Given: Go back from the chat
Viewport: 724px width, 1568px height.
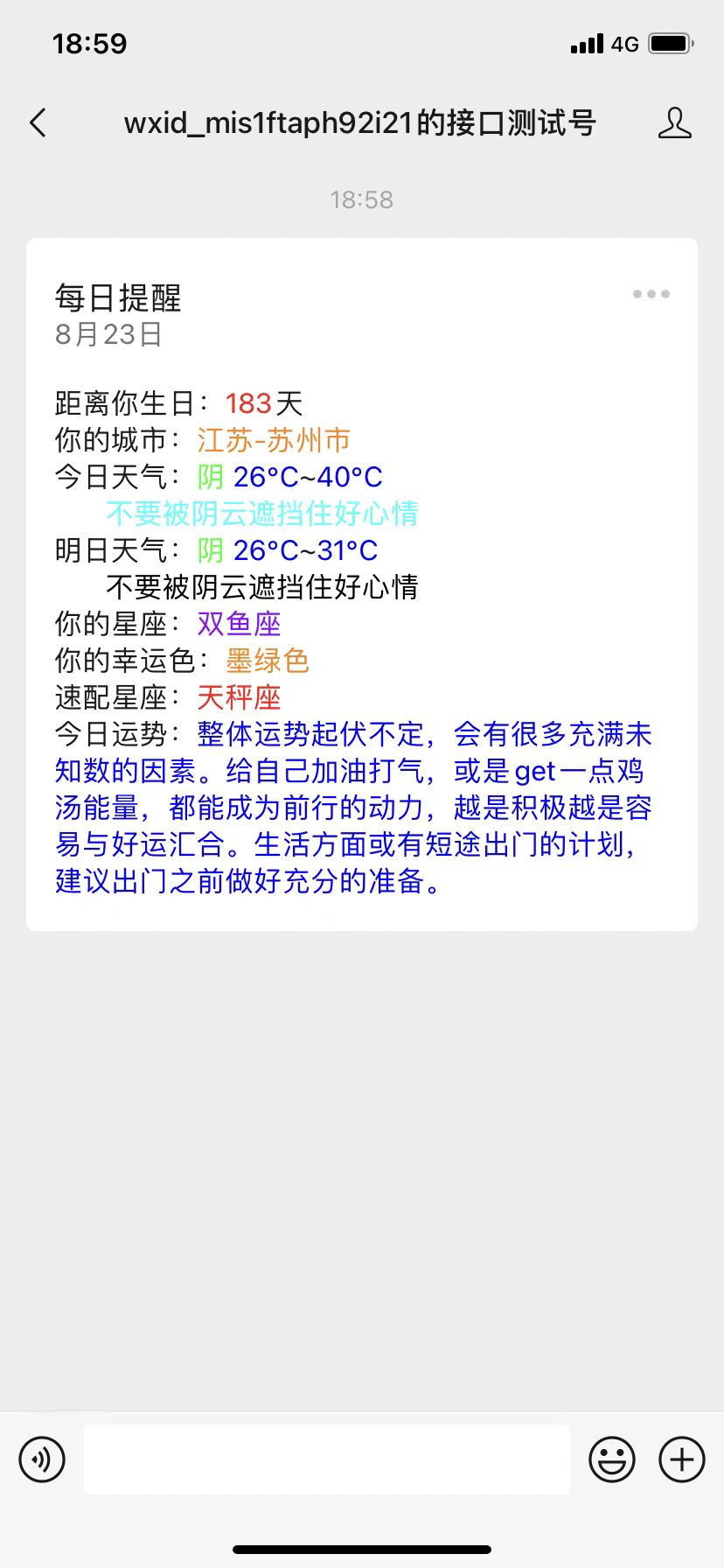Looking at the screenshot, I should click(38, 123).
